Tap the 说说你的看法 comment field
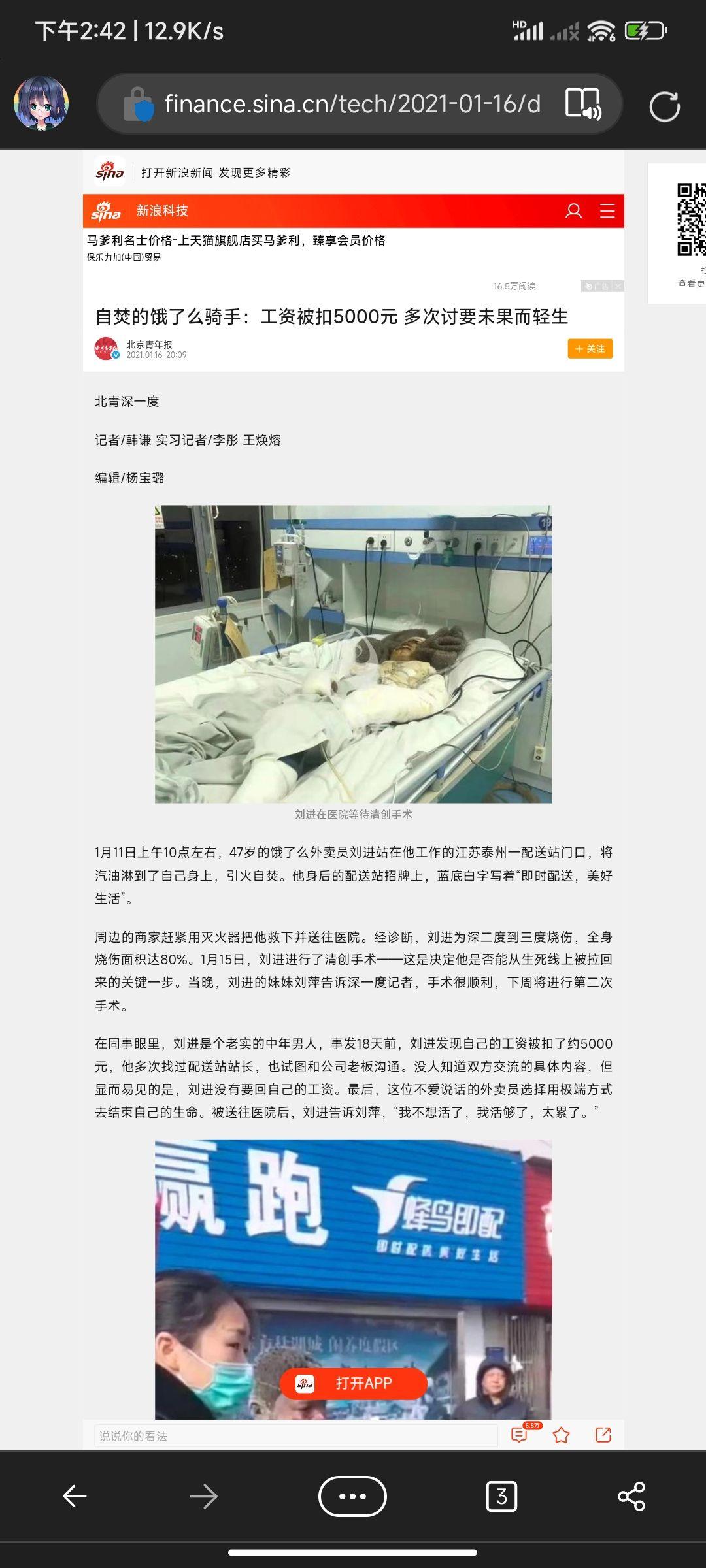 296,1435
